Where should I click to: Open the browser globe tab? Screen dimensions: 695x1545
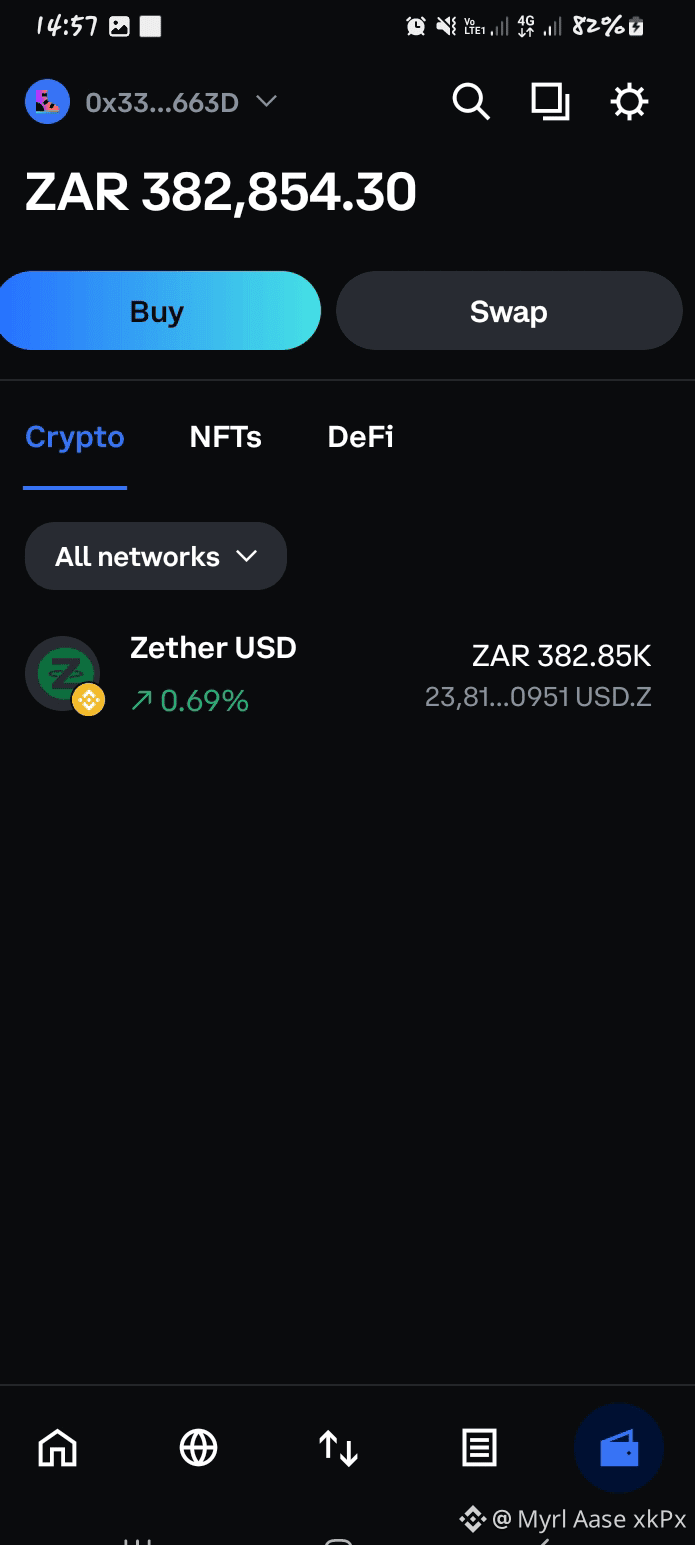point(198,1447)
